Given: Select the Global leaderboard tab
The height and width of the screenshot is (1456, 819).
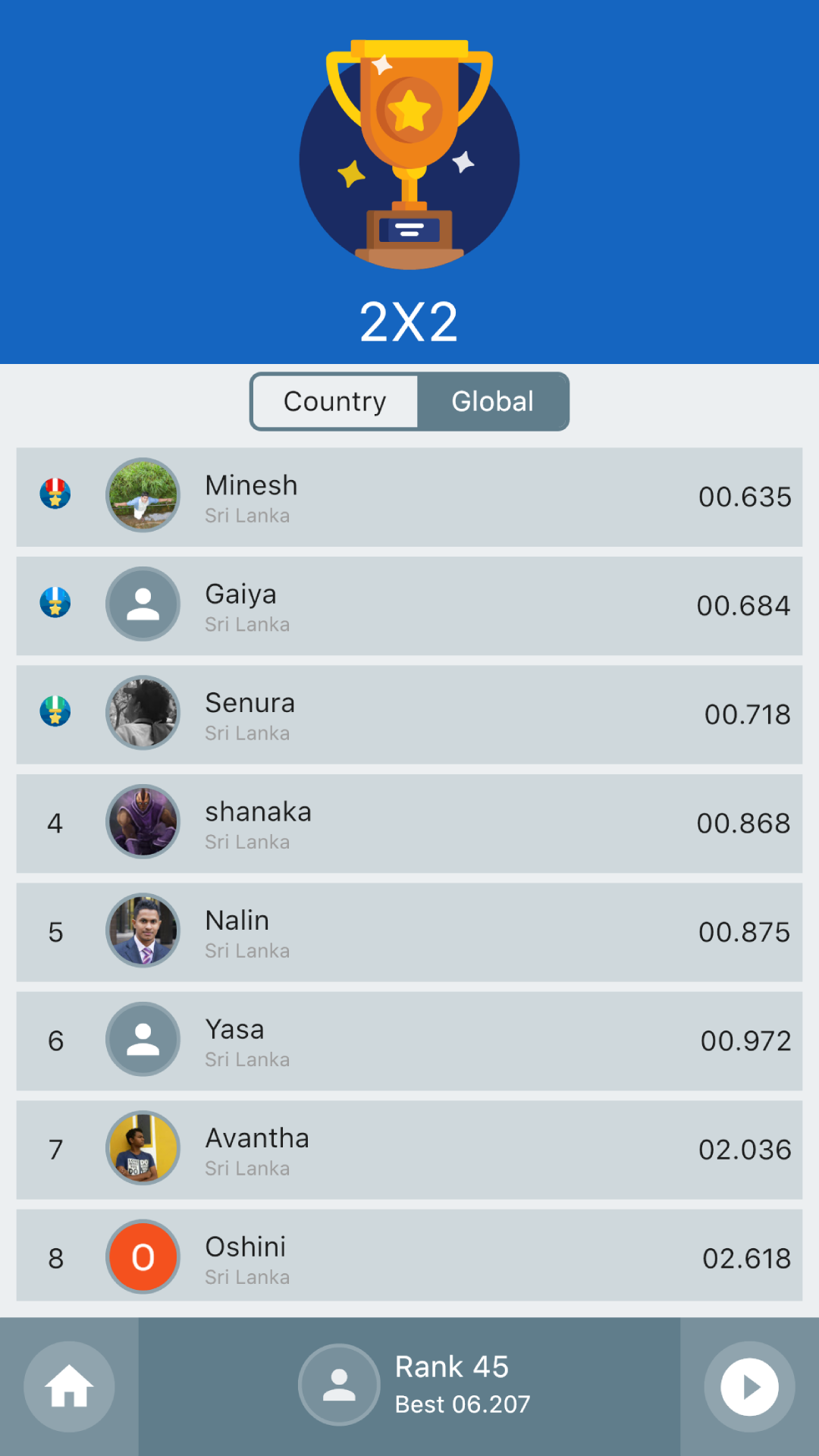Looking at the screenshot, I should tap(493, 401).
